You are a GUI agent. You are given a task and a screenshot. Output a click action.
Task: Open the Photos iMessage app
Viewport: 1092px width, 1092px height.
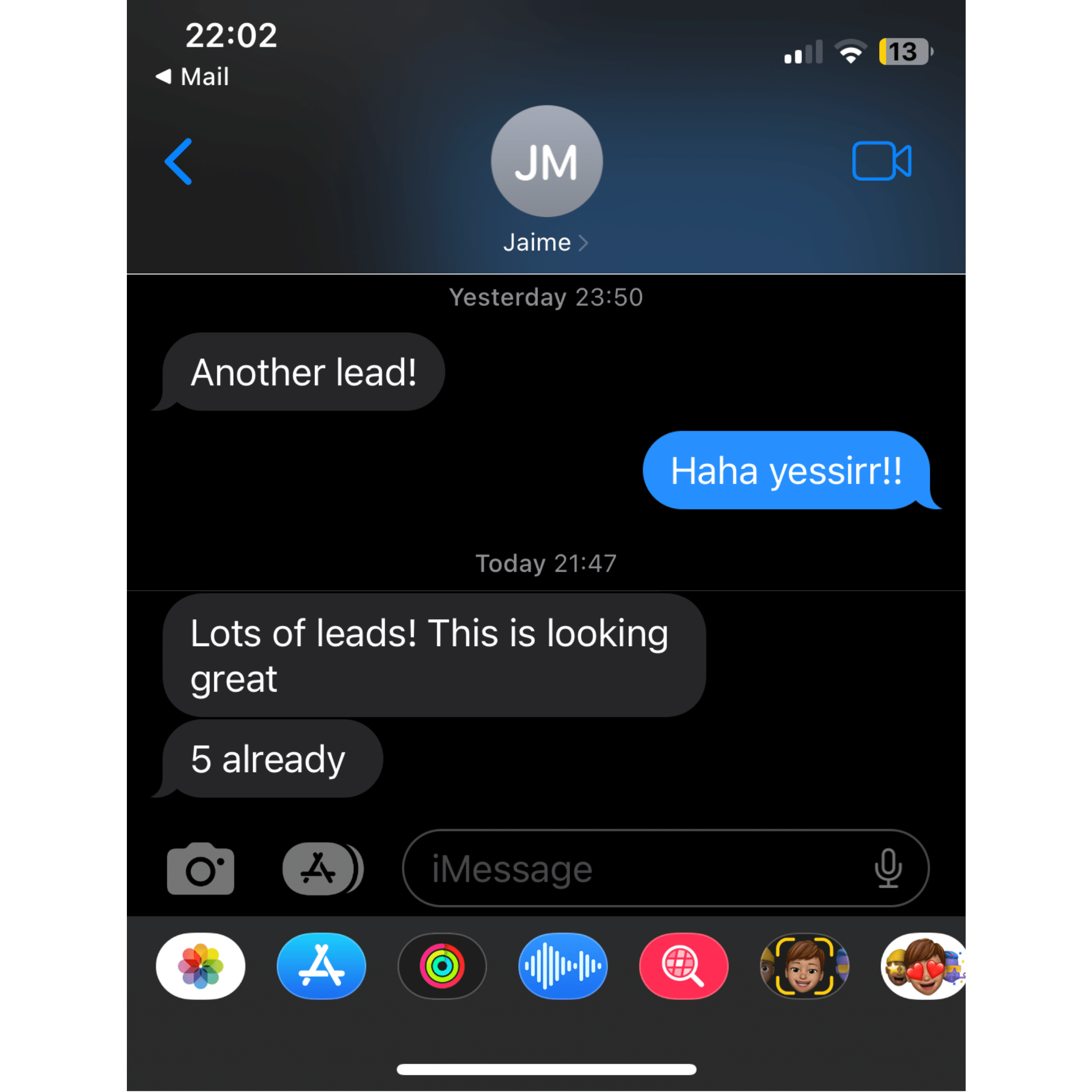[201, 966]
